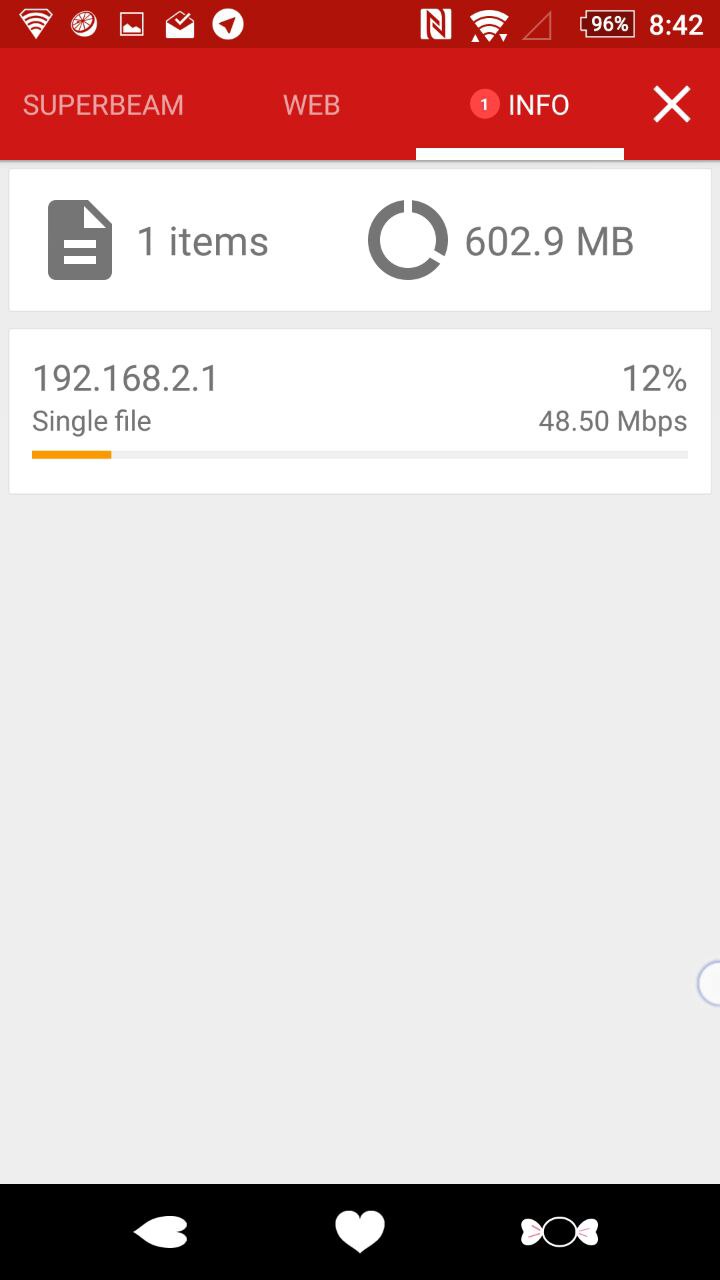Go to home via the heart button
The height and width of the screenshot is (1280, 720).
point(360,1232)
